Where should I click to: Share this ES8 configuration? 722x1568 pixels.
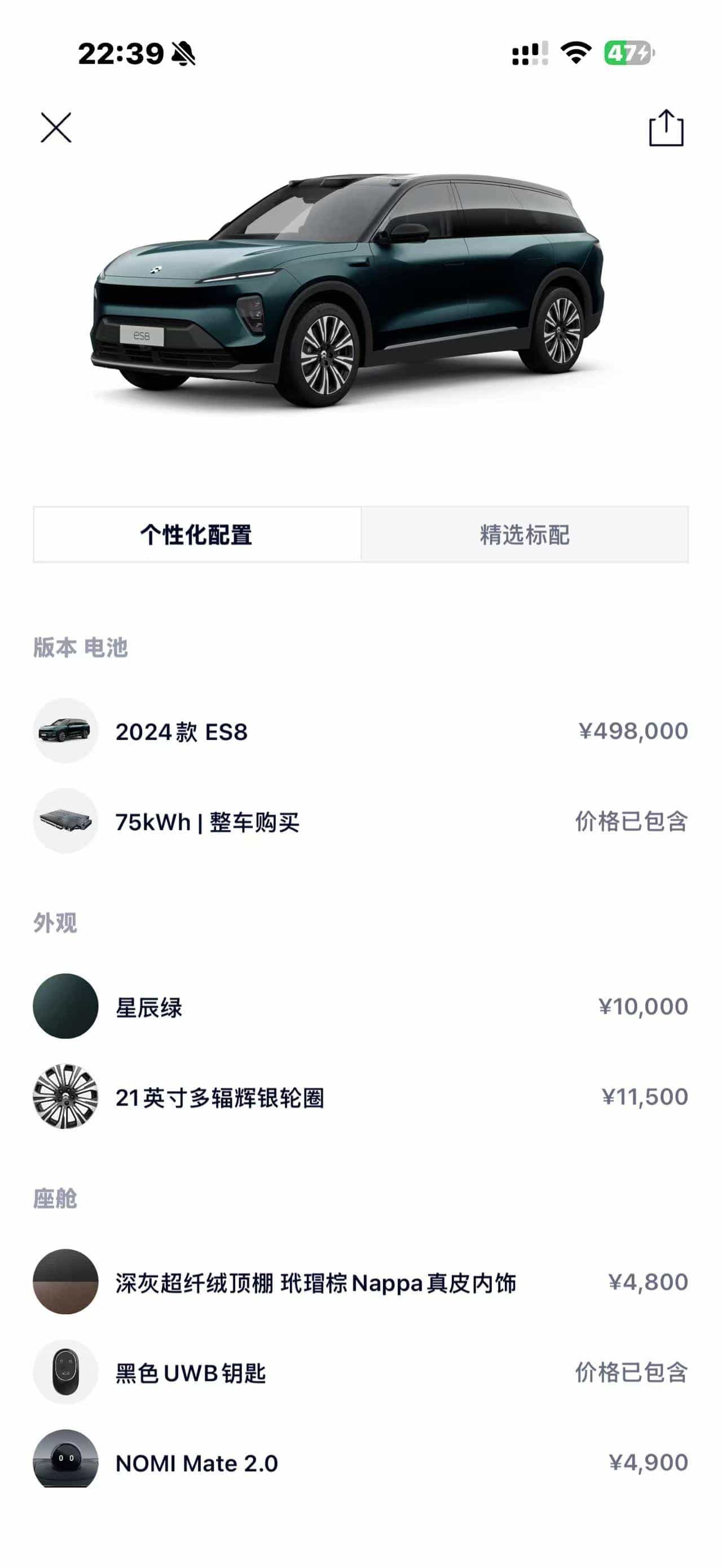point(666,128)
